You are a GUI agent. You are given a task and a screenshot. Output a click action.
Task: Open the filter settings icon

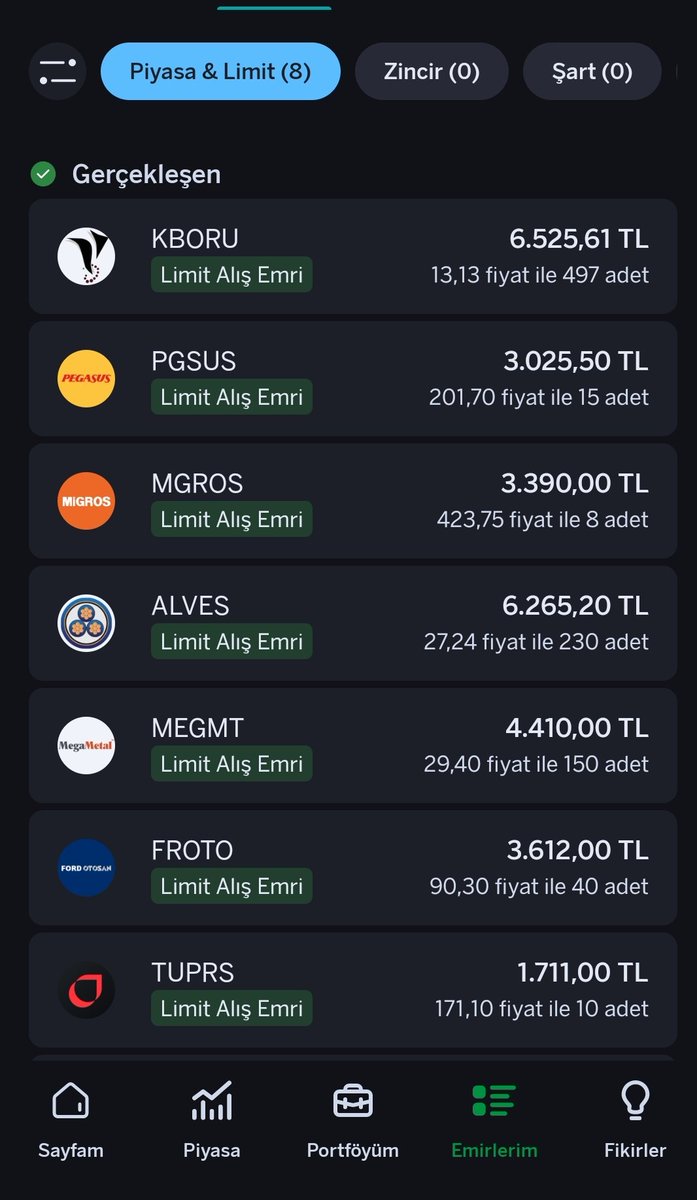pyautogui.click(x=57, y=71)
